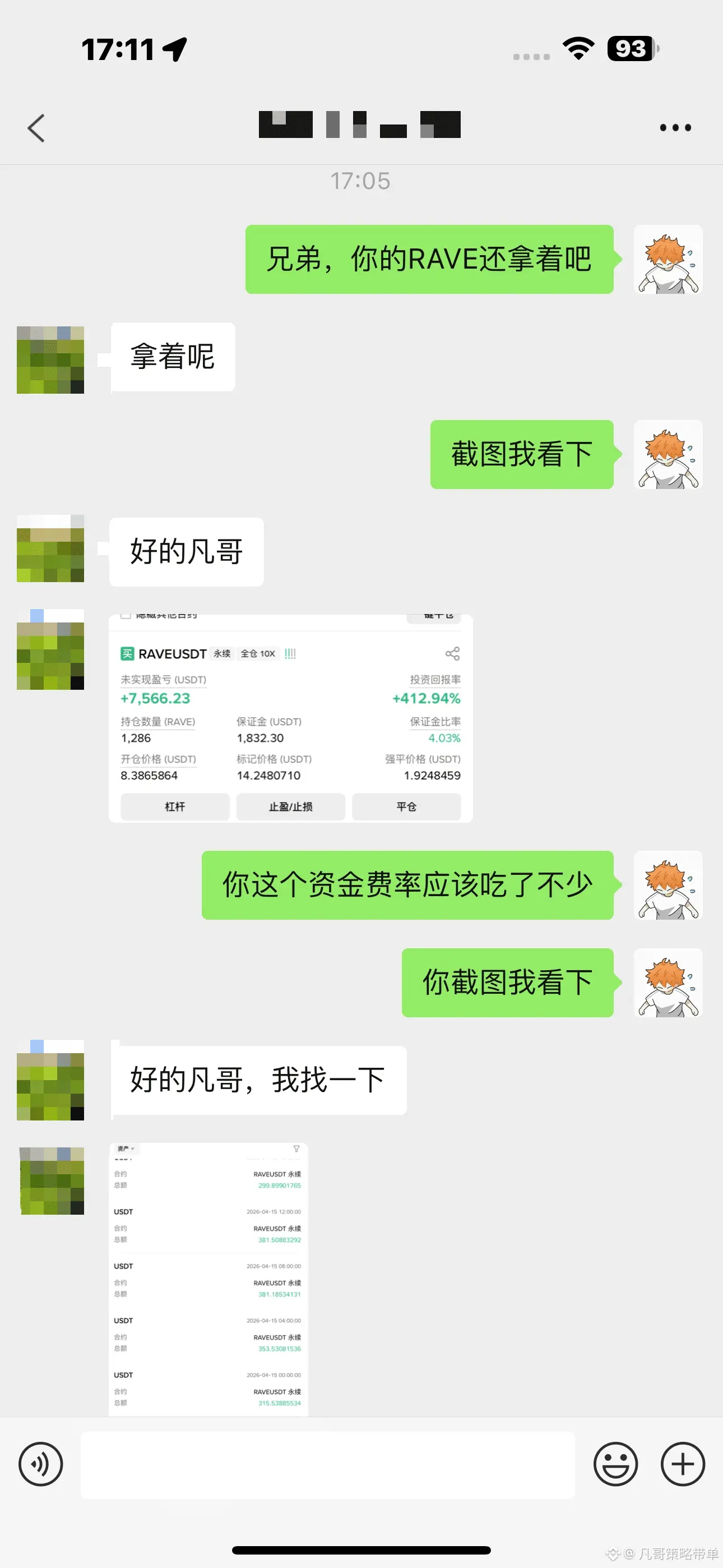Tap the 全仓 10X margin mode selector
723x1568 pixels.
[x=258, y=654]
